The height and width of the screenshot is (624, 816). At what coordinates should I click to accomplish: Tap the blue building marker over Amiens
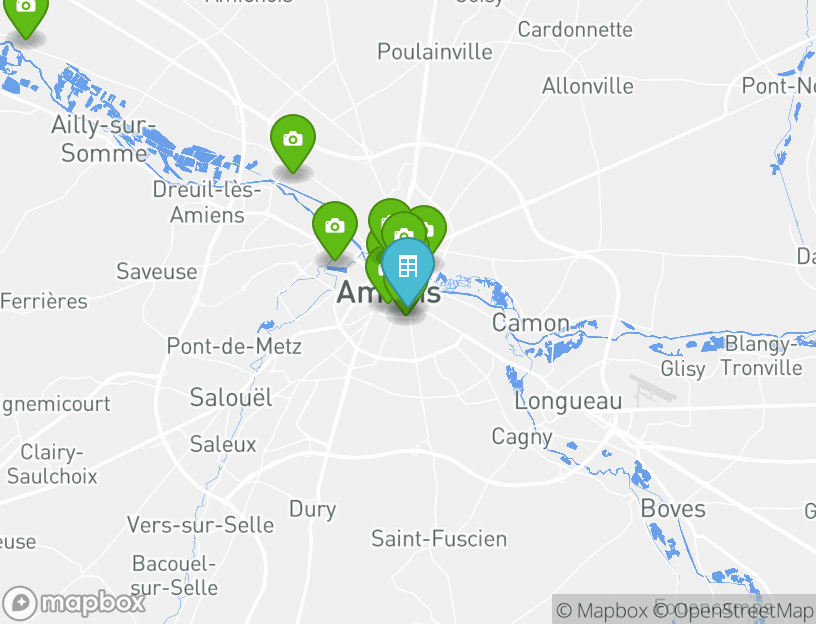coord(407,269)
